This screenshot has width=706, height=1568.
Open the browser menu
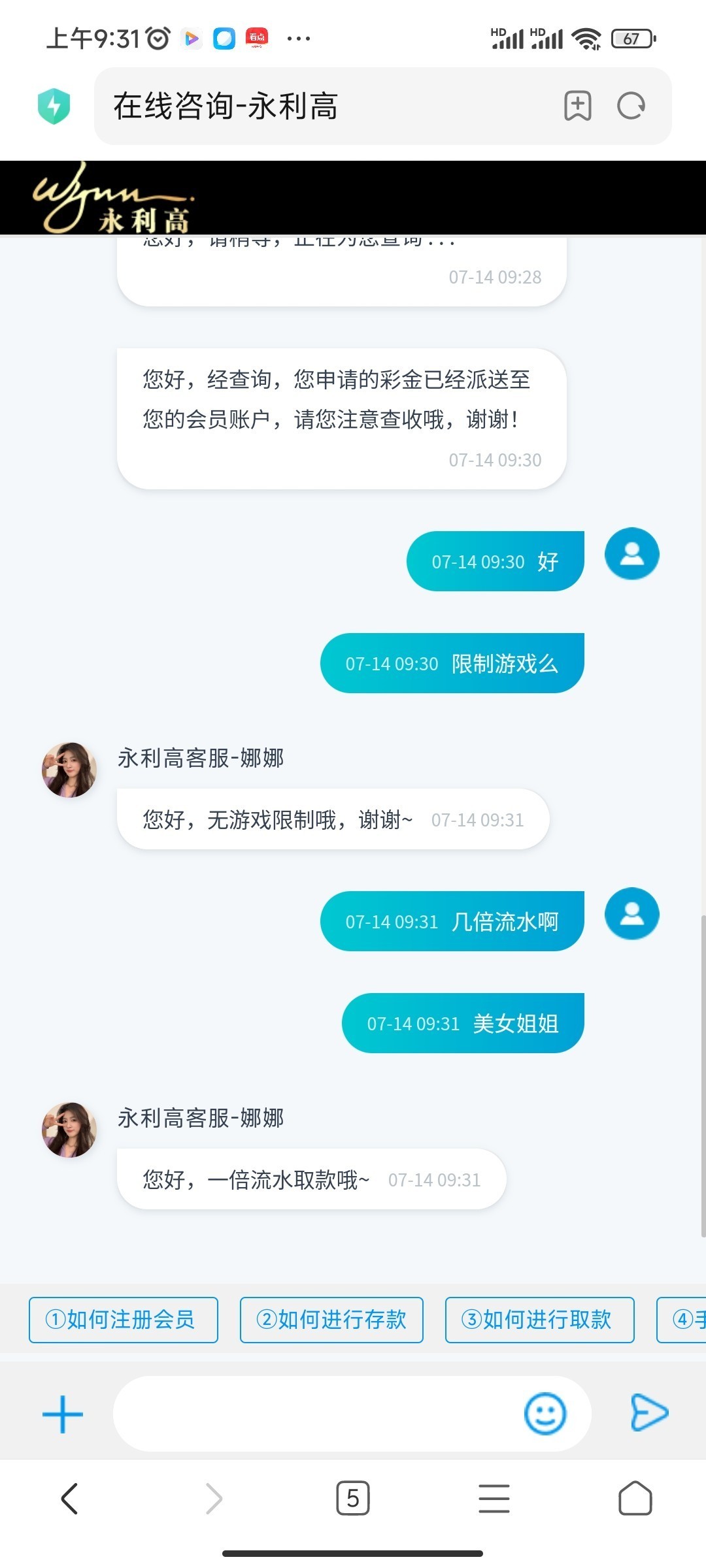click(494, 1498)
